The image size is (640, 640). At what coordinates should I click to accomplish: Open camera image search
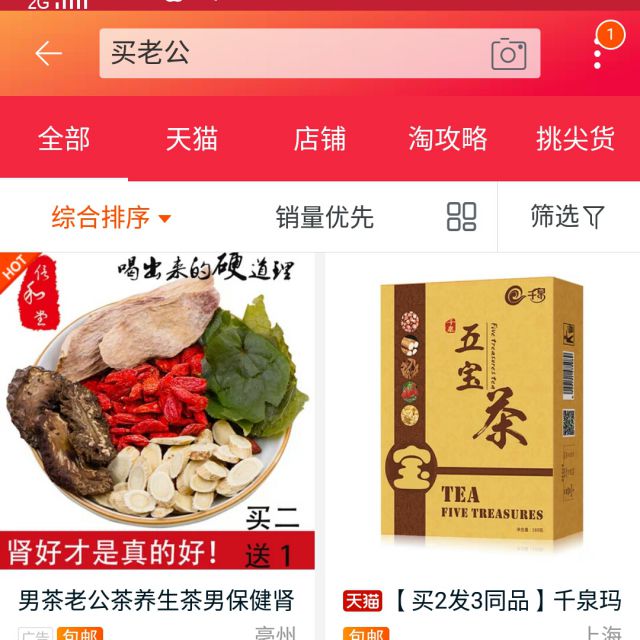pos(508,54)
